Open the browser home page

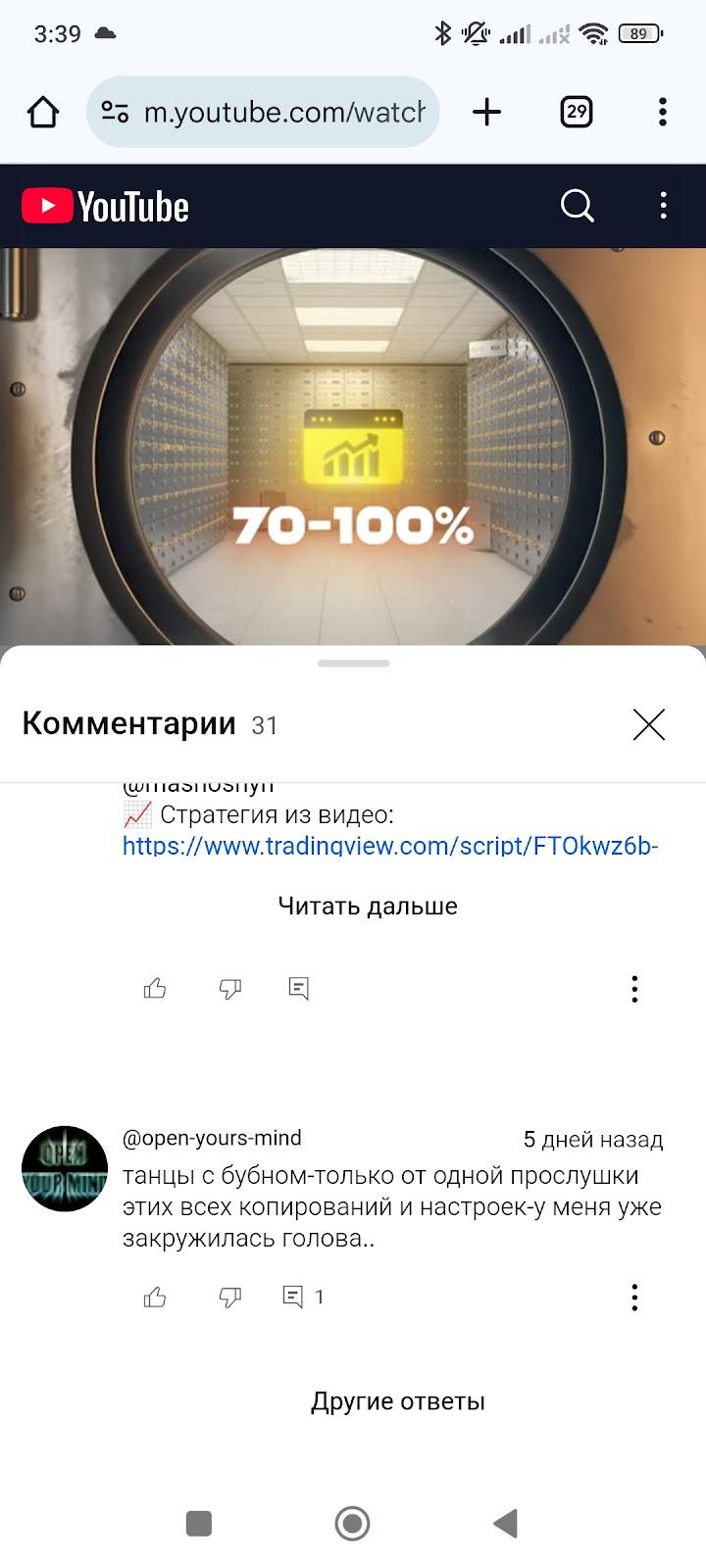pos(43,113)
